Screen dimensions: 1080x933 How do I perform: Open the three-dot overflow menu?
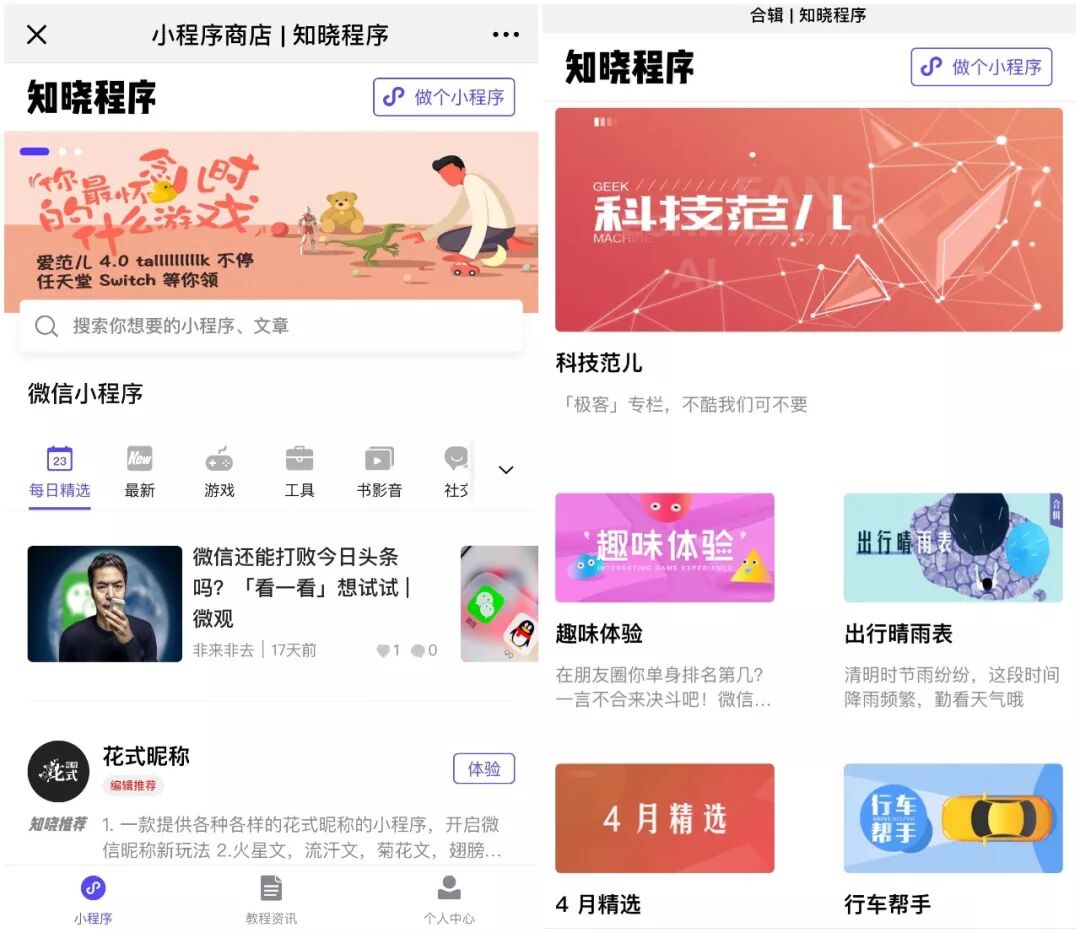point(505,35)
